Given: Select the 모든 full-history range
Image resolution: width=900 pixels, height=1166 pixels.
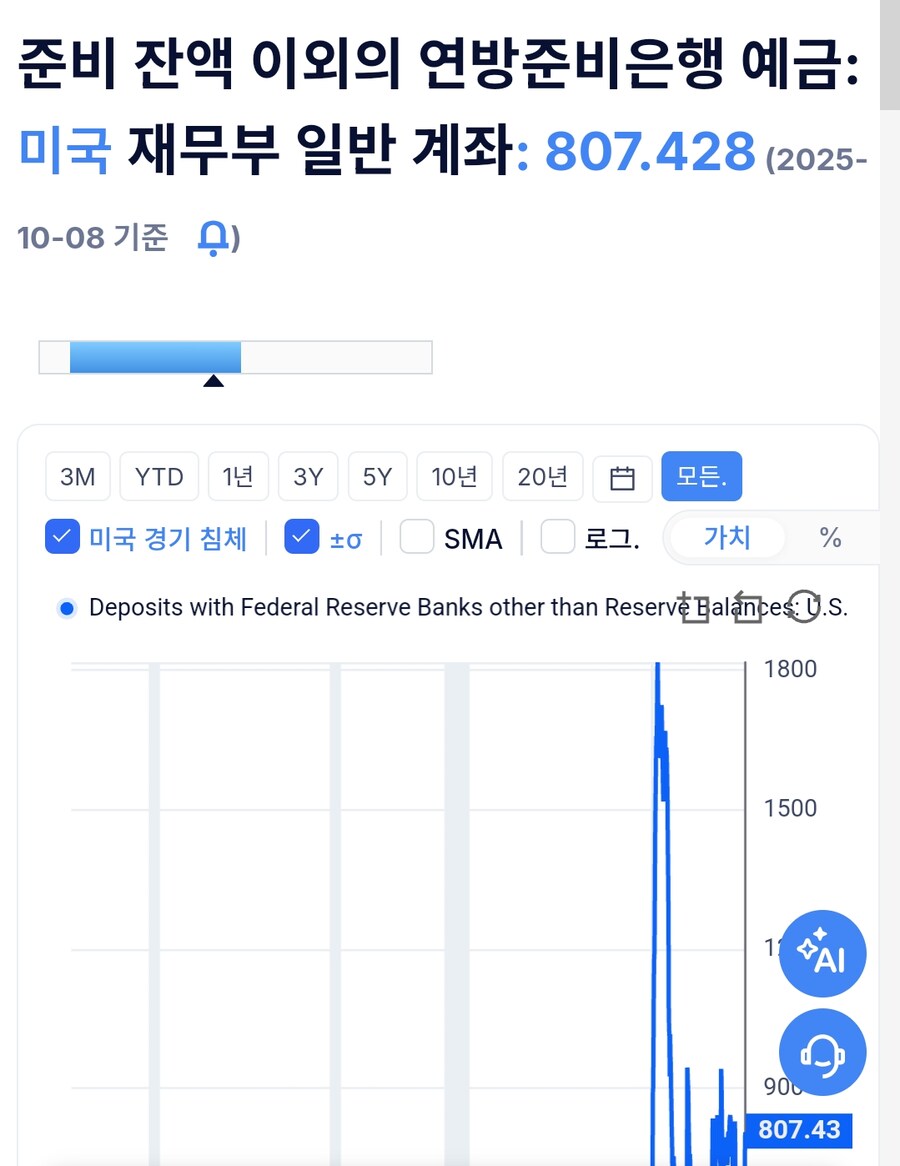Looking at the screenshot, I should (x=701, y=477).
